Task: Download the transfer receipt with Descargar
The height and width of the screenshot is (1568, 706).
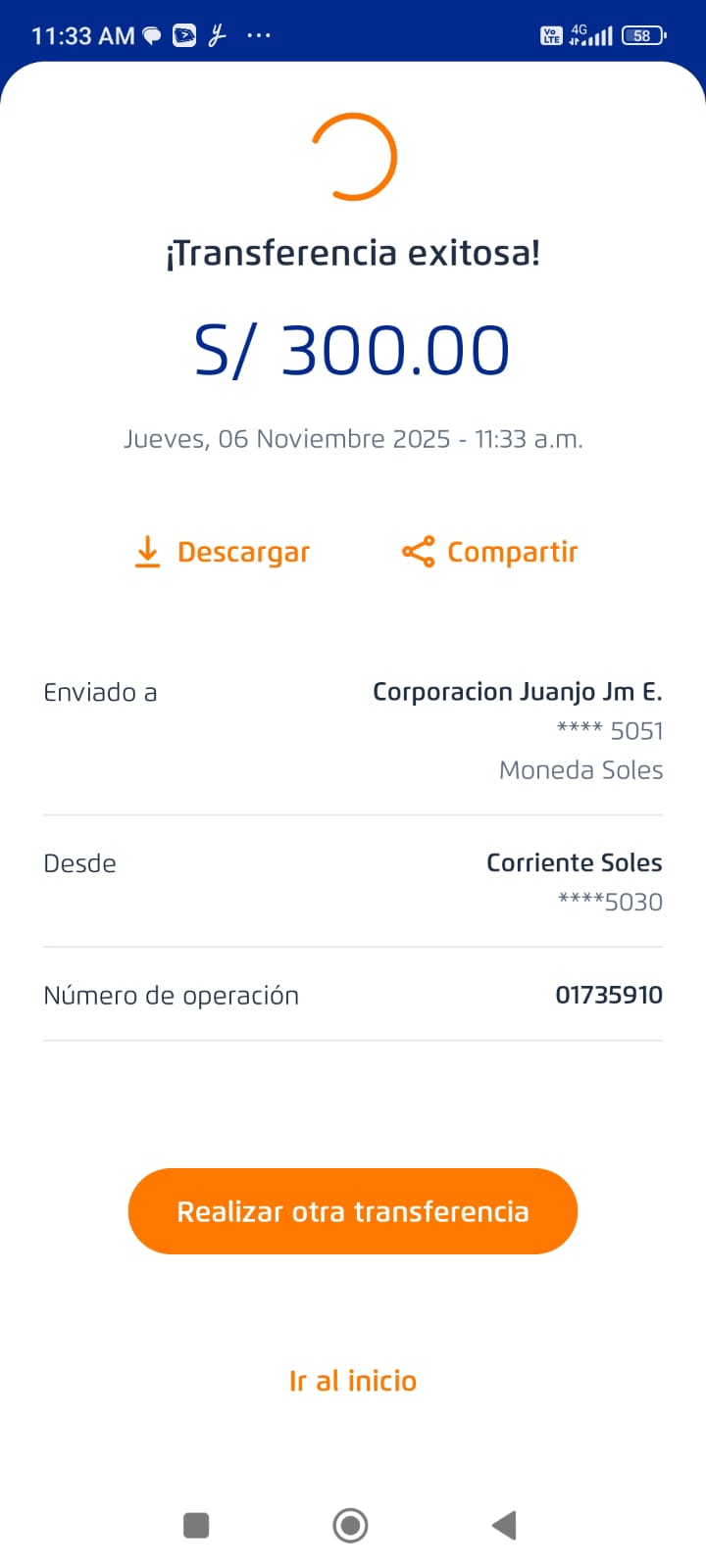Action: [223, 552]
